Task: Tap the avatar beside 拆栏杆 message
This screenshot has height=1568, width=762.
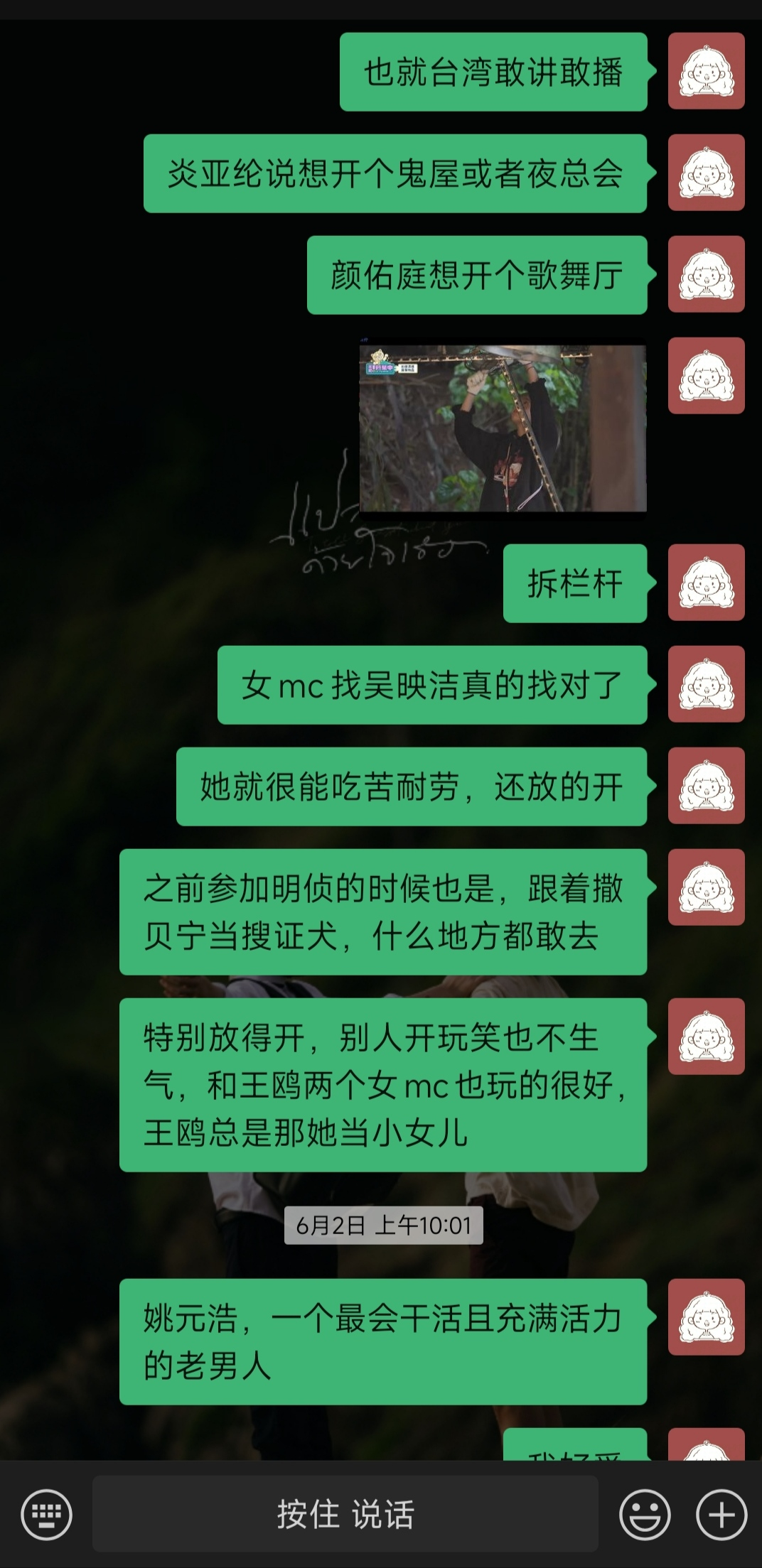Action: [x=706, y=583]
